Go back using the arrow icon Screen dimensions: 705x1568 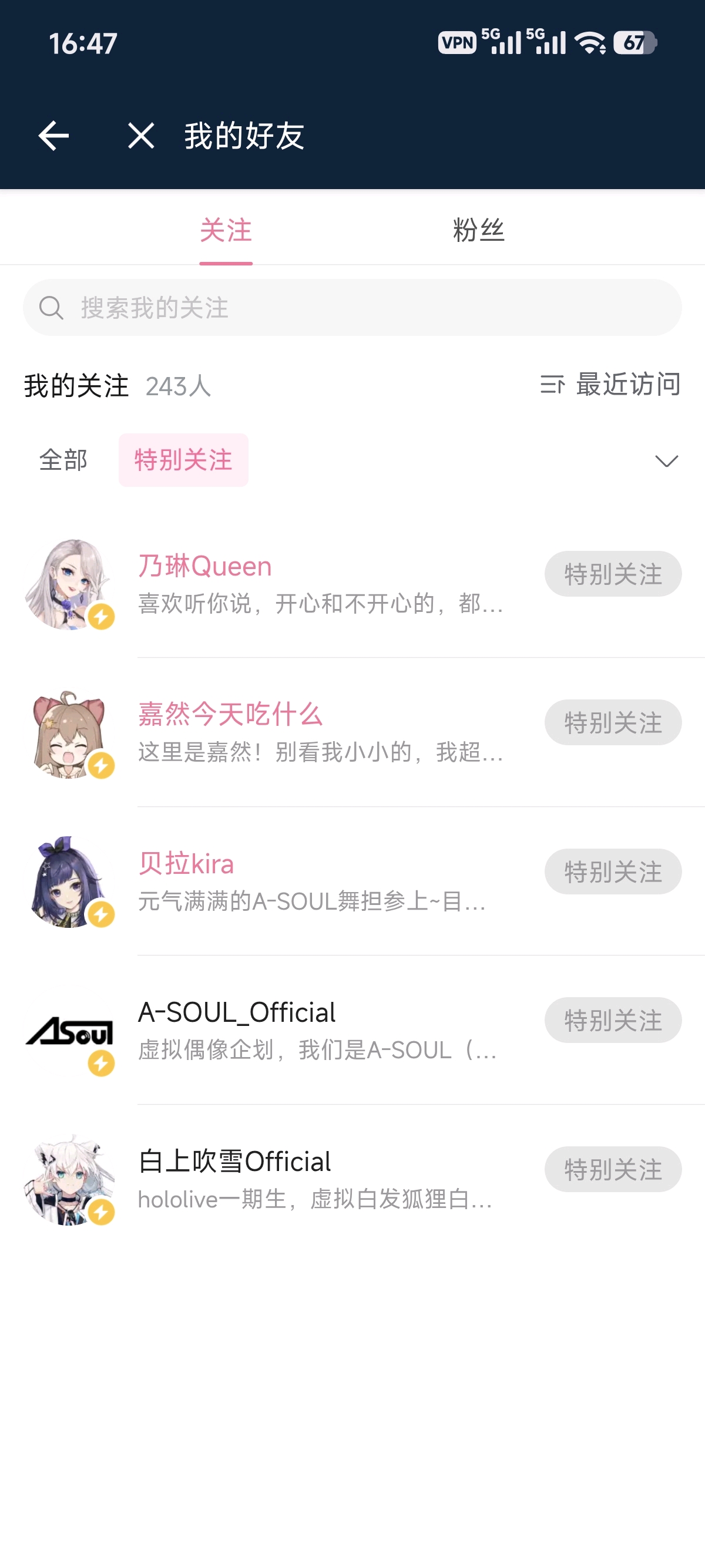click(x=53, y=135)
